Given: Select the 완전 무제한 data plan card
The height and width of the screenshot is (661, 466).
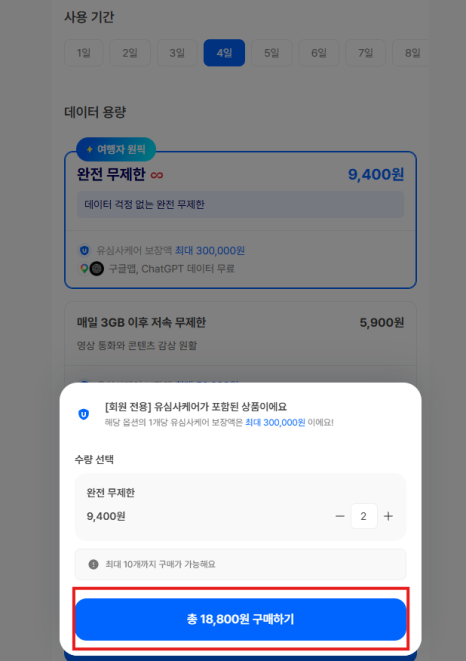Looking at the screenshot, I should tap(240, 220).
